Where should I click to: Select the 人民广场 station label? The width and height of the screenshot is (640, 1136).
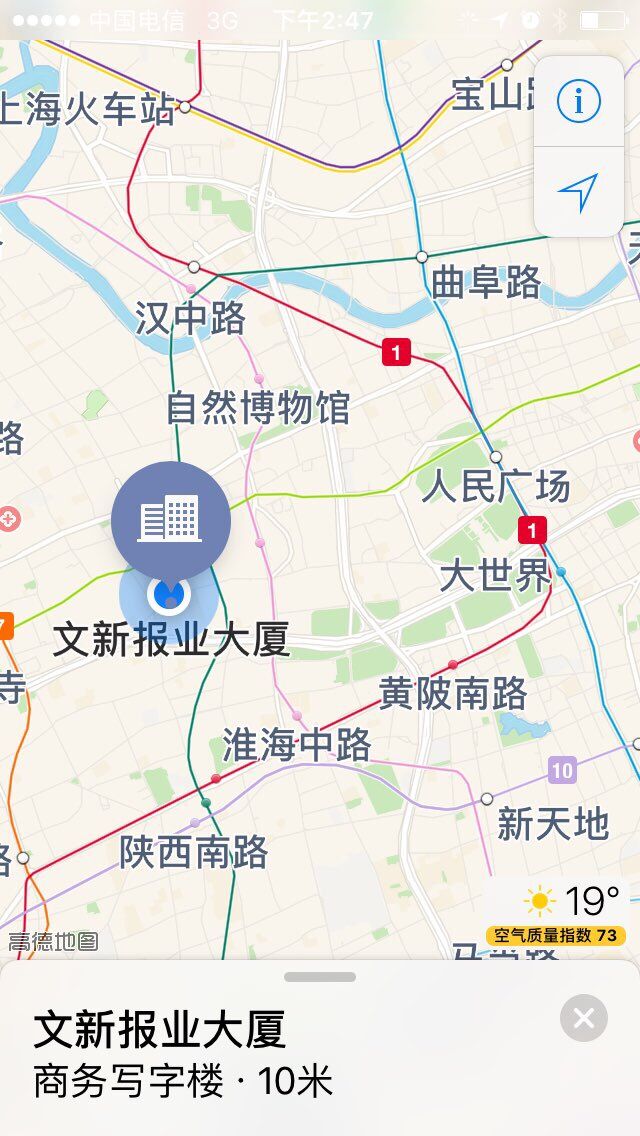click(x=496, y=486)
